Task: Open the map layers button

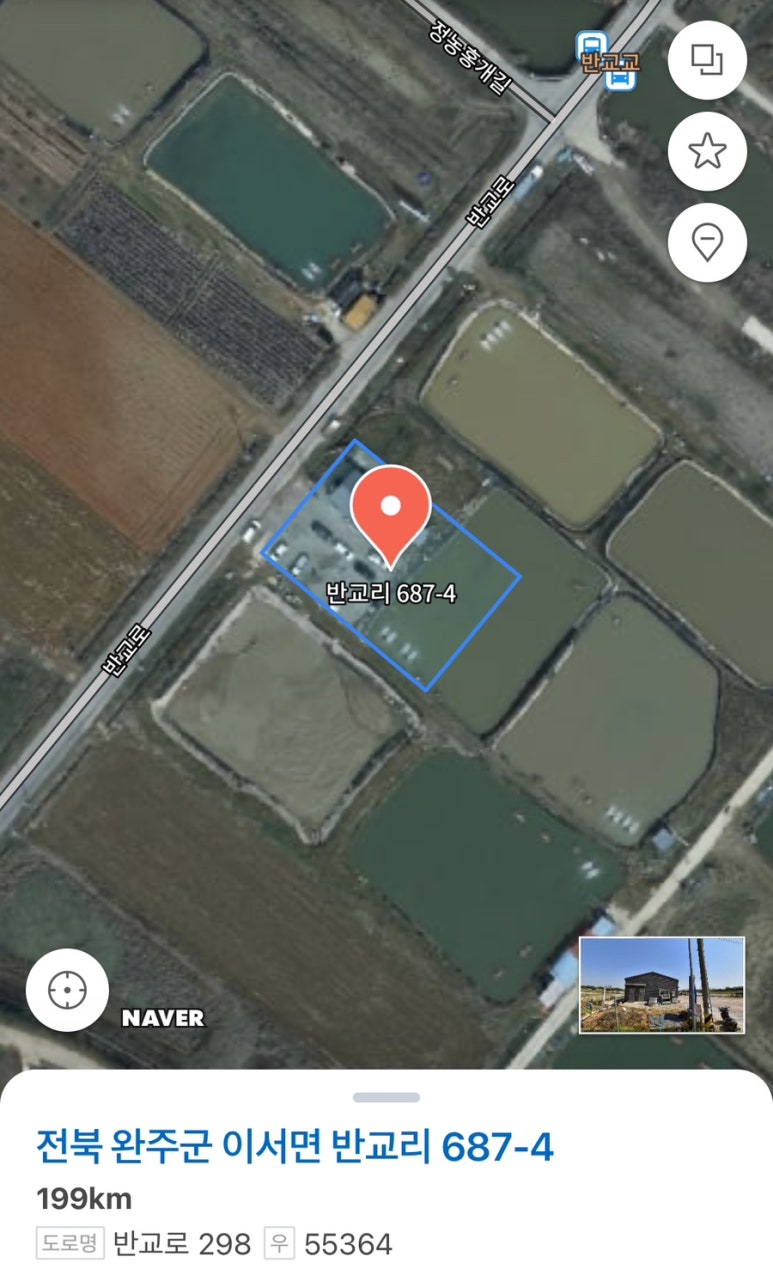Action: (707, 60)
